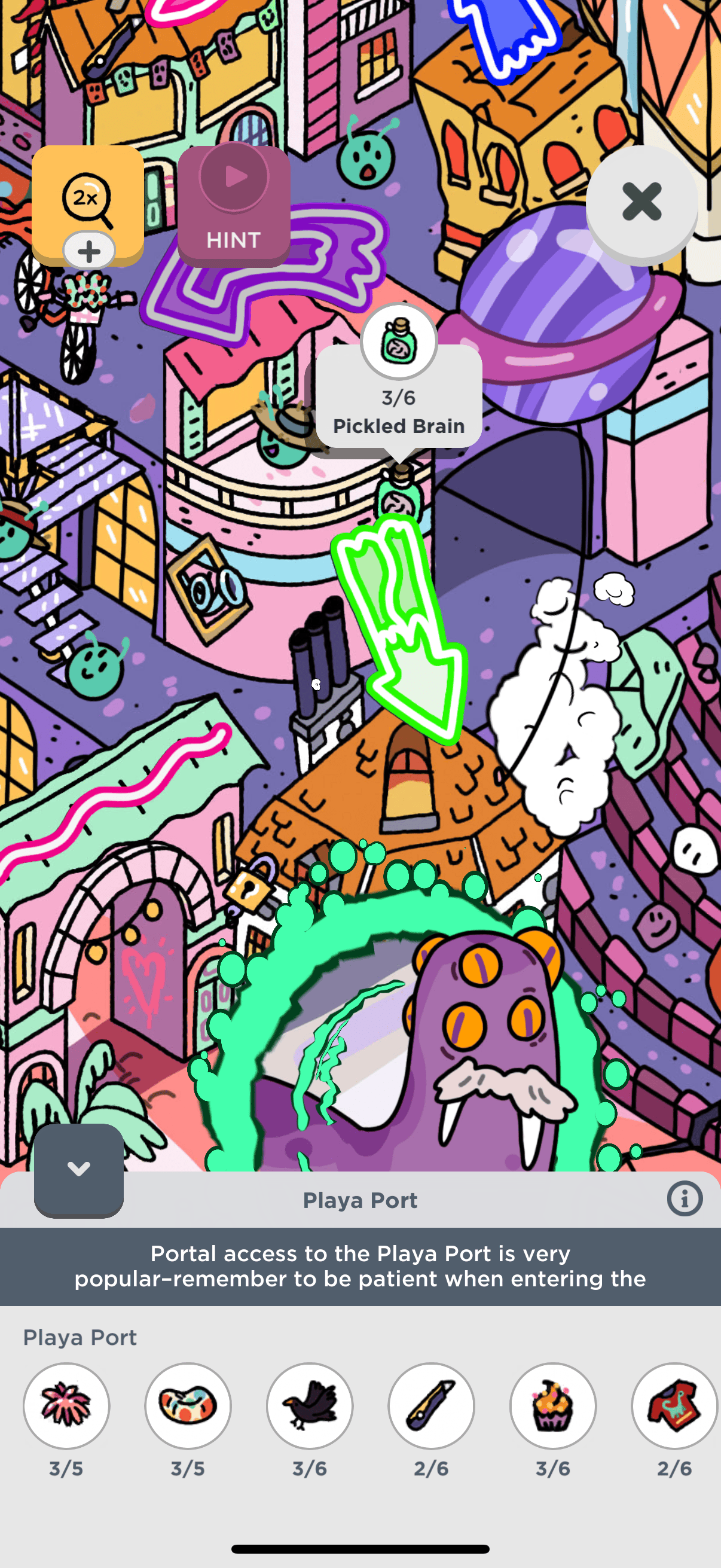Select the red dinosaur shirt item
Screen dimensions: 721x1568
(674, 1405)
